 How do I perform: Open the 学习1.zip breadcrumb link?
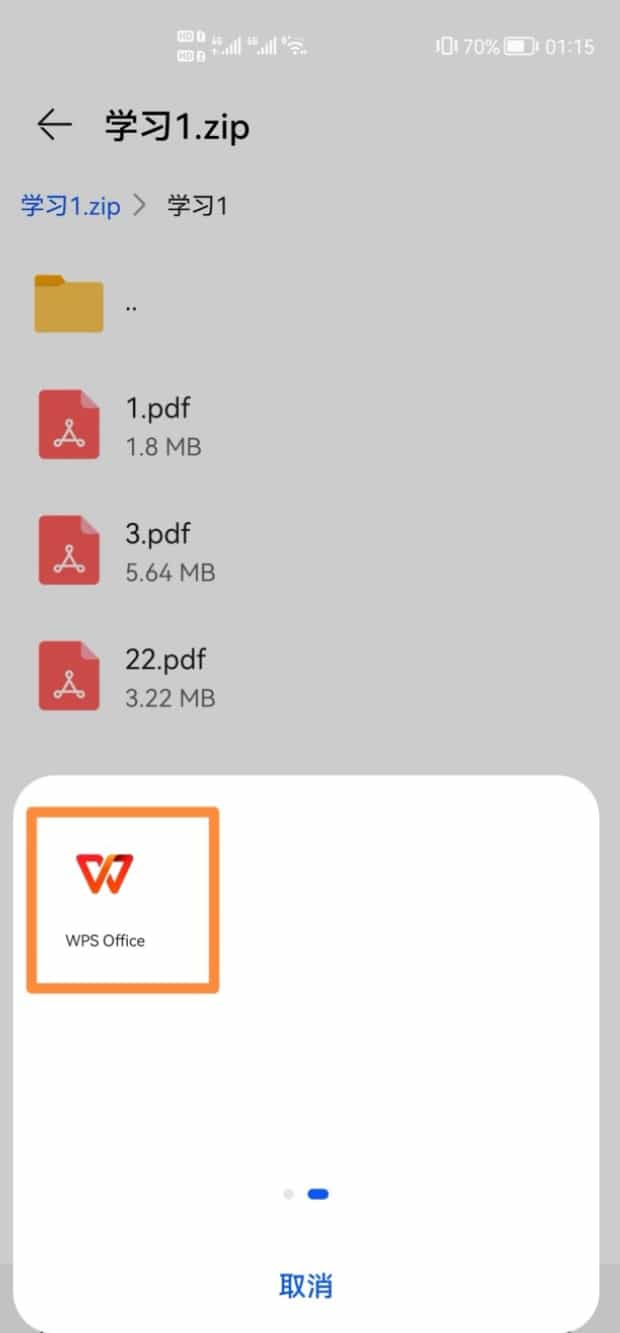click(70, 206)
